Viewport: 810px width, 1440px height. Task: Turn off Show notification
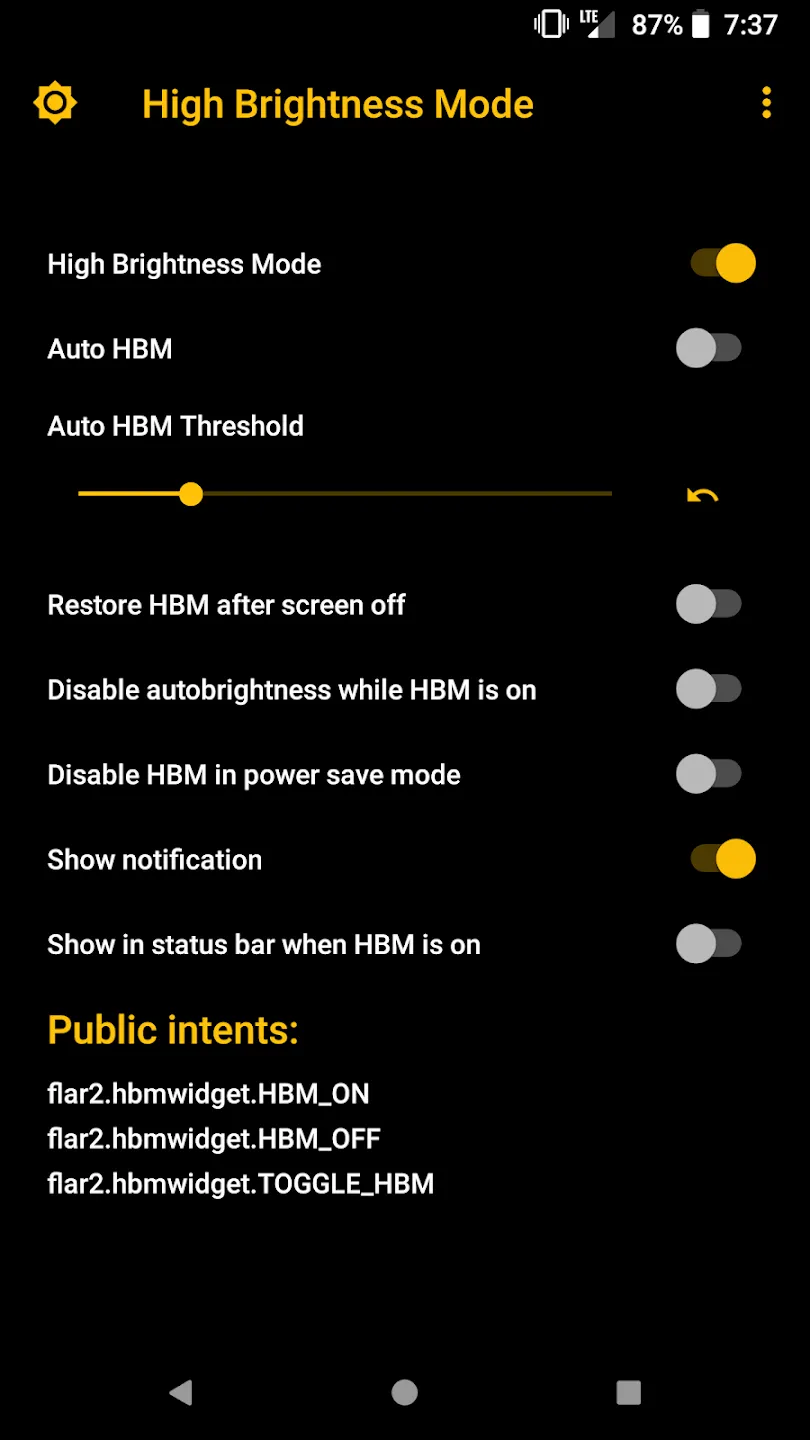coord(722,859)
